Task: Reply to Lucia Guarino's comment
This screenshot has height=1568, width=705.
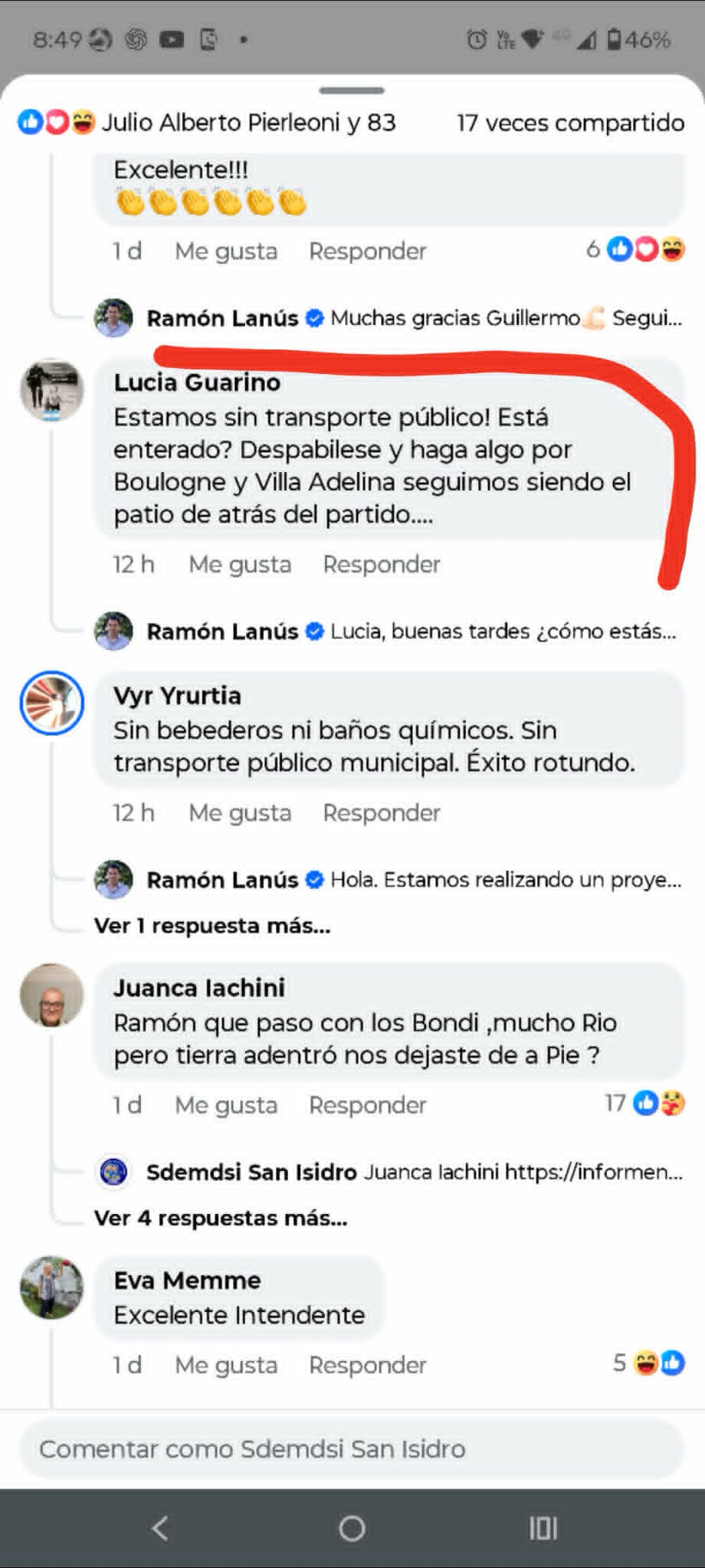Action: click(381, 565)
